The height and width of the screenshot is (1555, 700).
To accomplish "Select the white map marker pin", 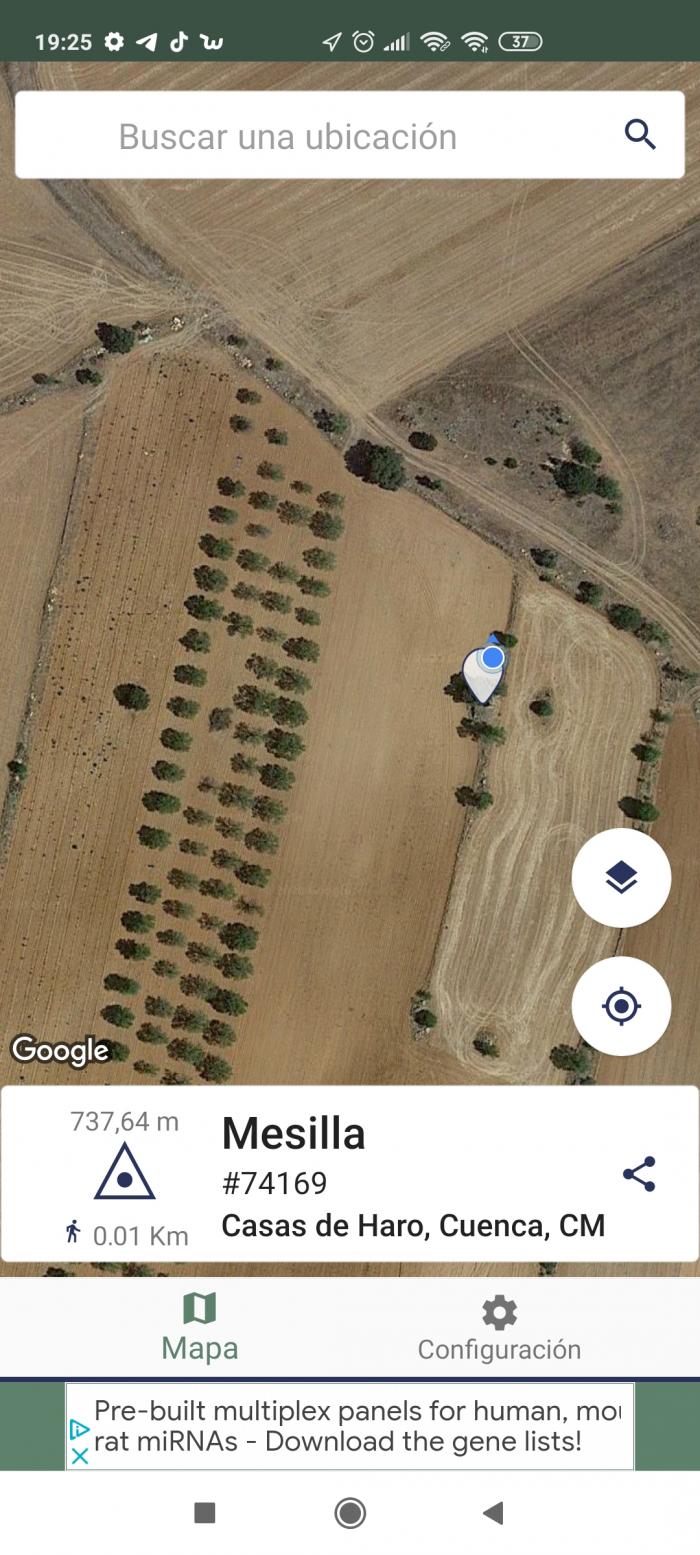I will click(x=481, y=677).
